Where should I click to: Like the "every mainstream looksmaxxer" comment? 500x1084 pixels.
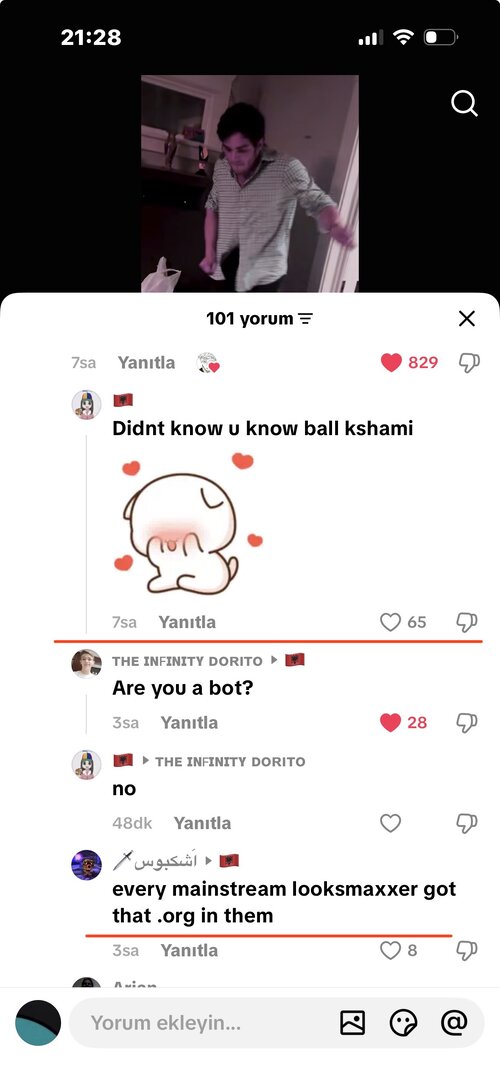click(x=391, y=951)
